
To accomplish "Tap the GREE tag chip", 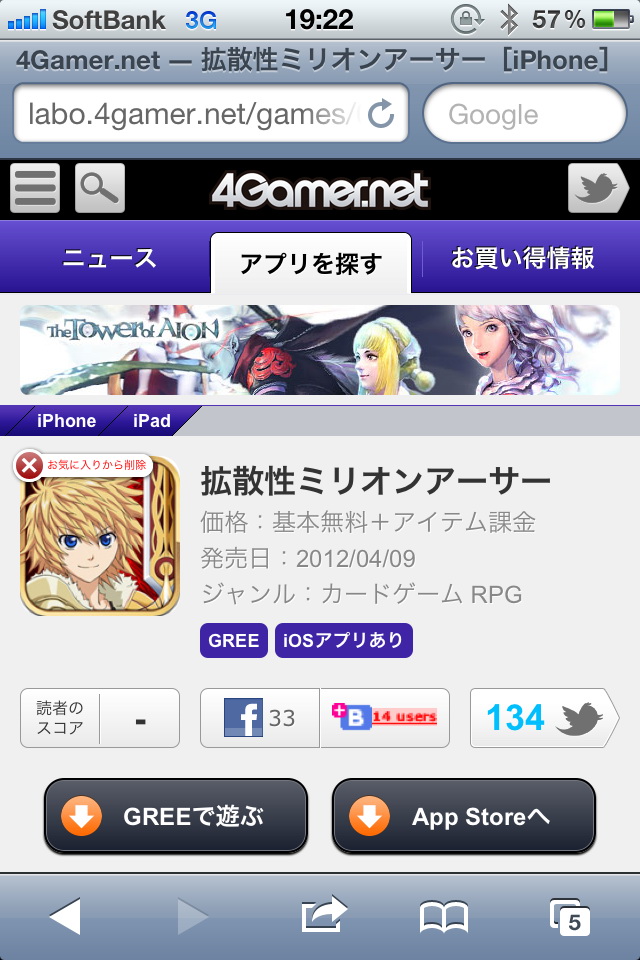I will pyautogui.click(x=234, y=640).
